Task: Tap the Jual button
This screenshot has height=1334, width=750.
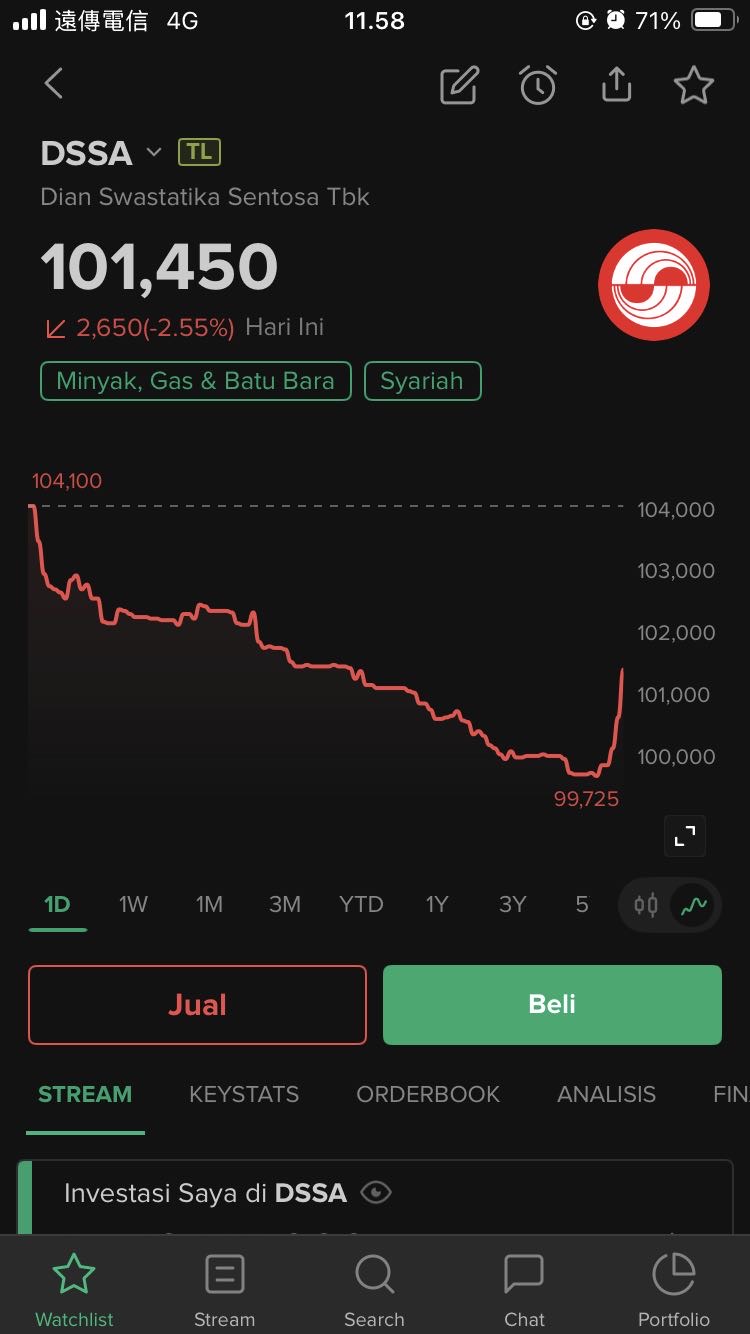Action: (197, 1005)
